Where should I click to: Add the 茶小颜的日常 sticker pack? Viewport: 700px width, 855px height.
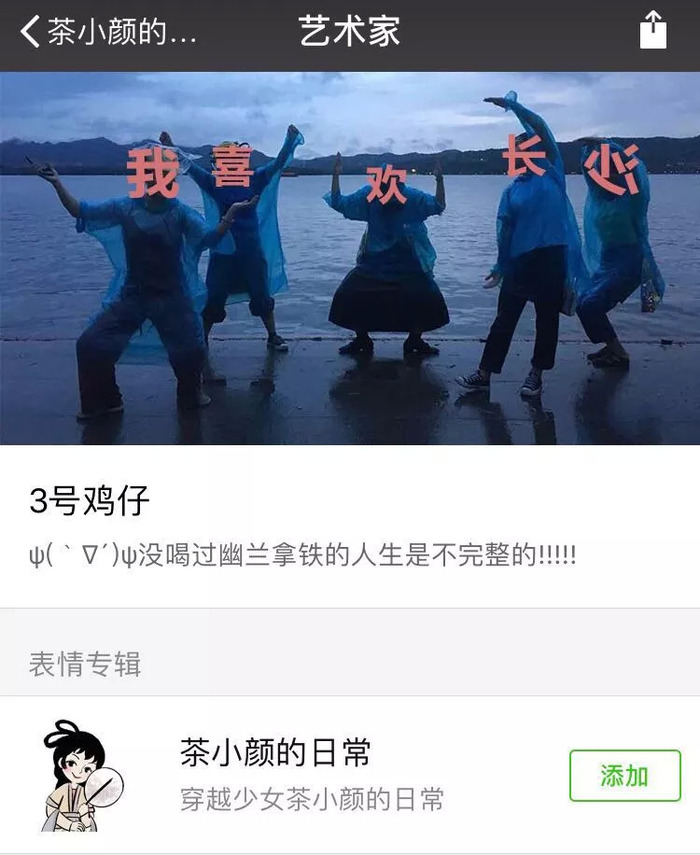tap(624, 776)
